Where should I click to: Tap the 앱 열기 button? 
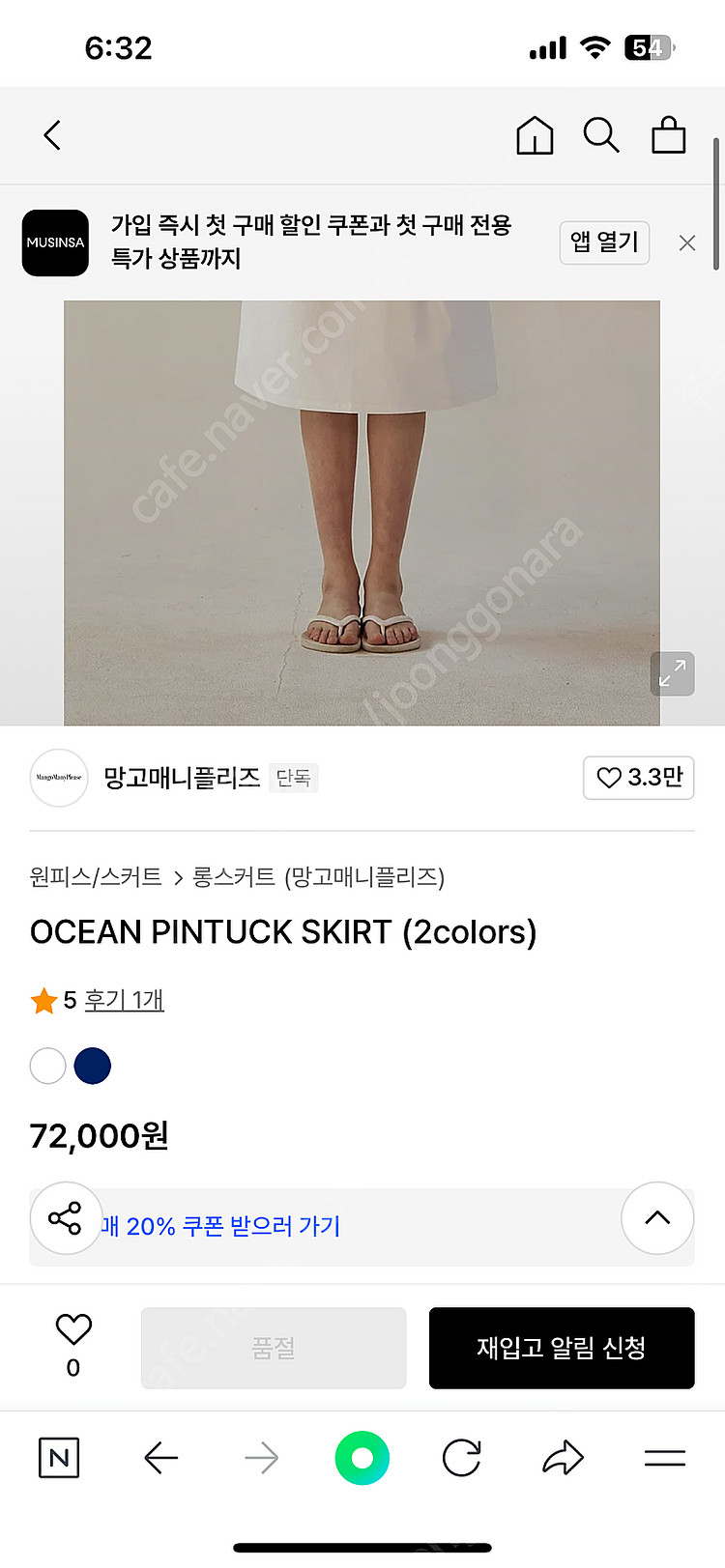pos(604,242)
